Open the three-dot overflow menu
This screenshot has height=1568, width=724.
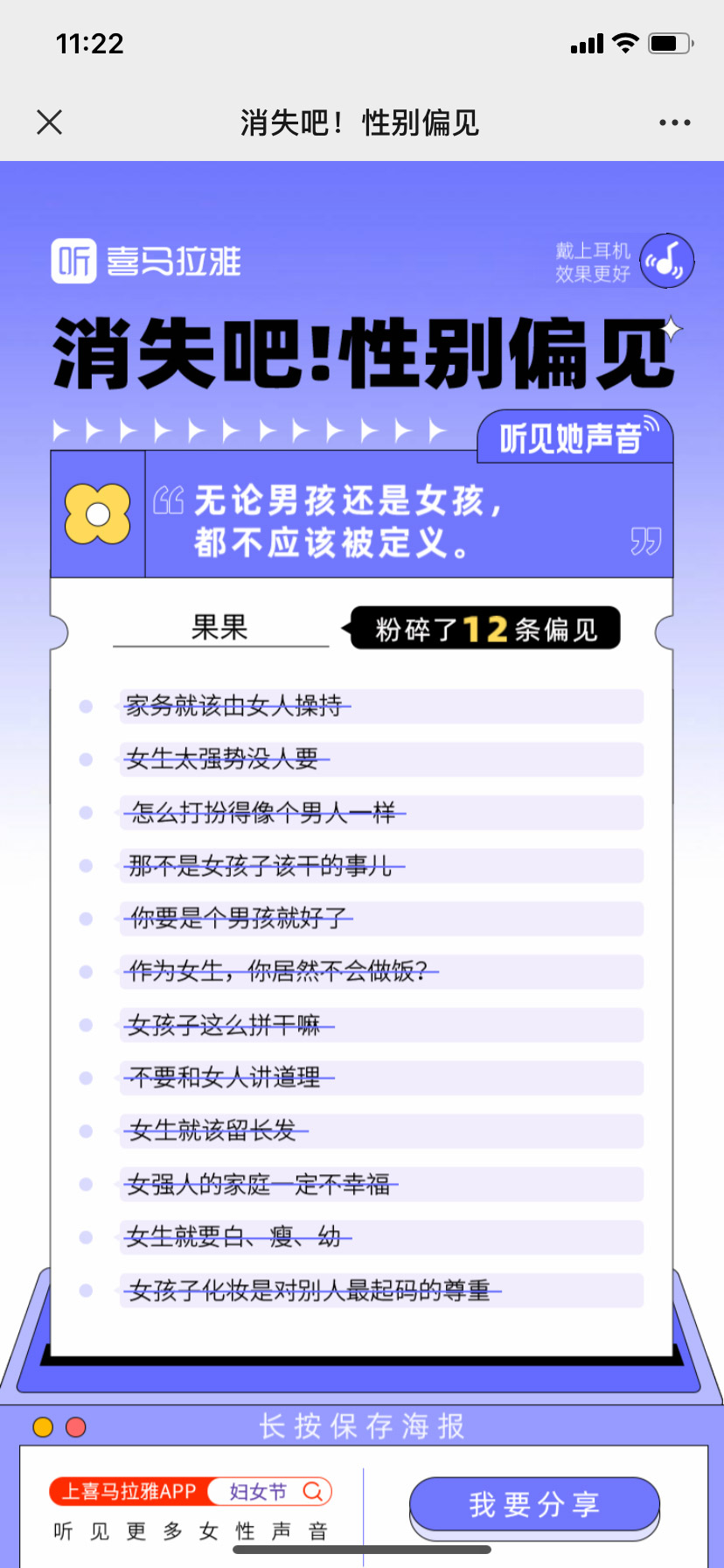coord(674,122)
